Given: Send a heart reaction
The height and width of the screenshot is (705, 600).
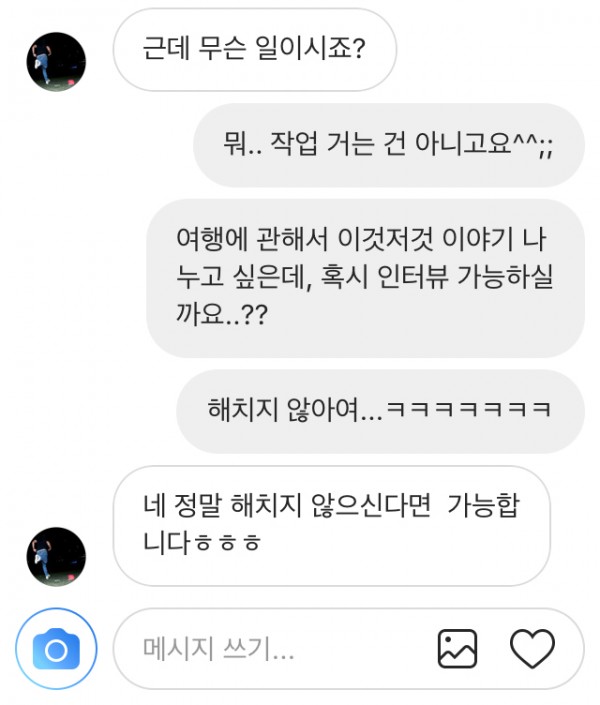Looking at the screenshot, I should (532, 649).
